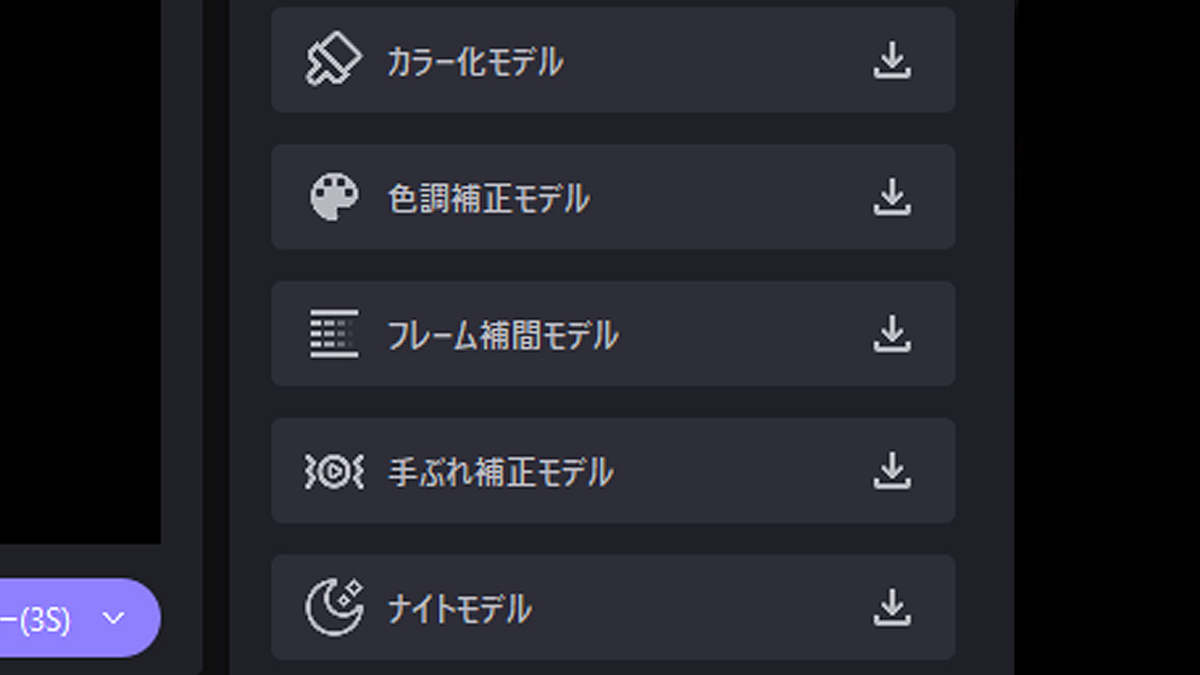The height and width of the screenshot is (675, 1200).
Task: Download the ナイトモデル
Action: [891, 608]
